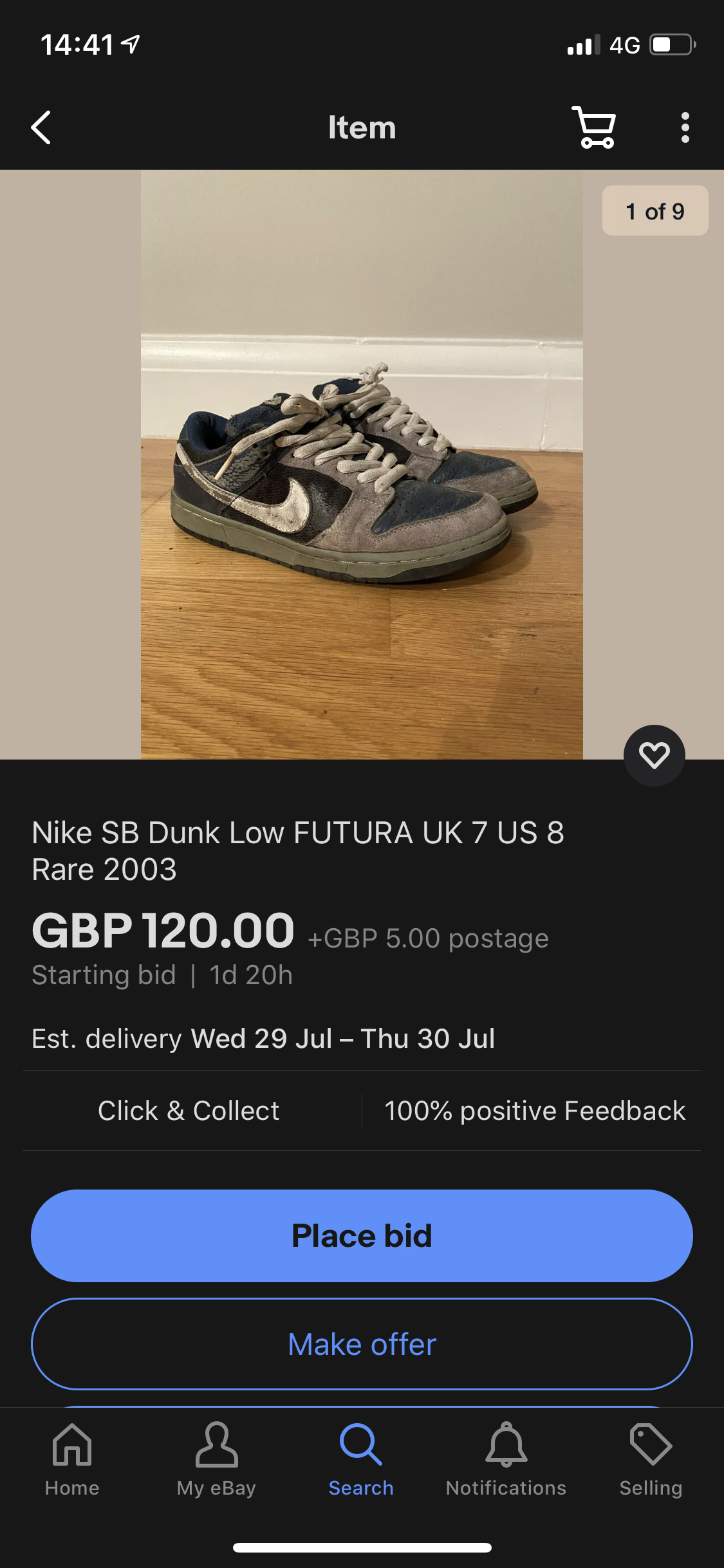724x1568 pixels.
Task: Go back from the item page
Action: click(41, 127)
